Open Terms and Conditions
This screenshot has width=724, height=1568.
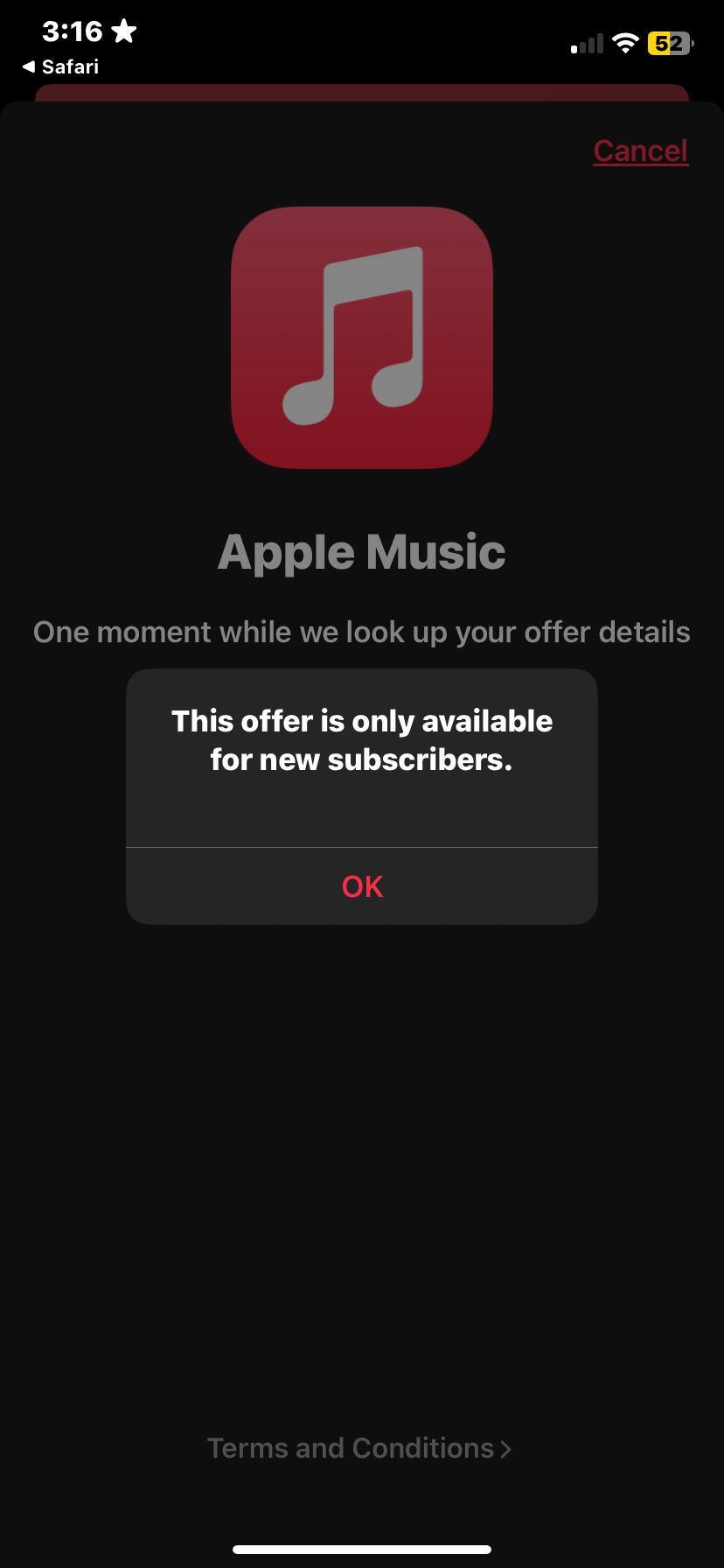tap(359, 1448)
